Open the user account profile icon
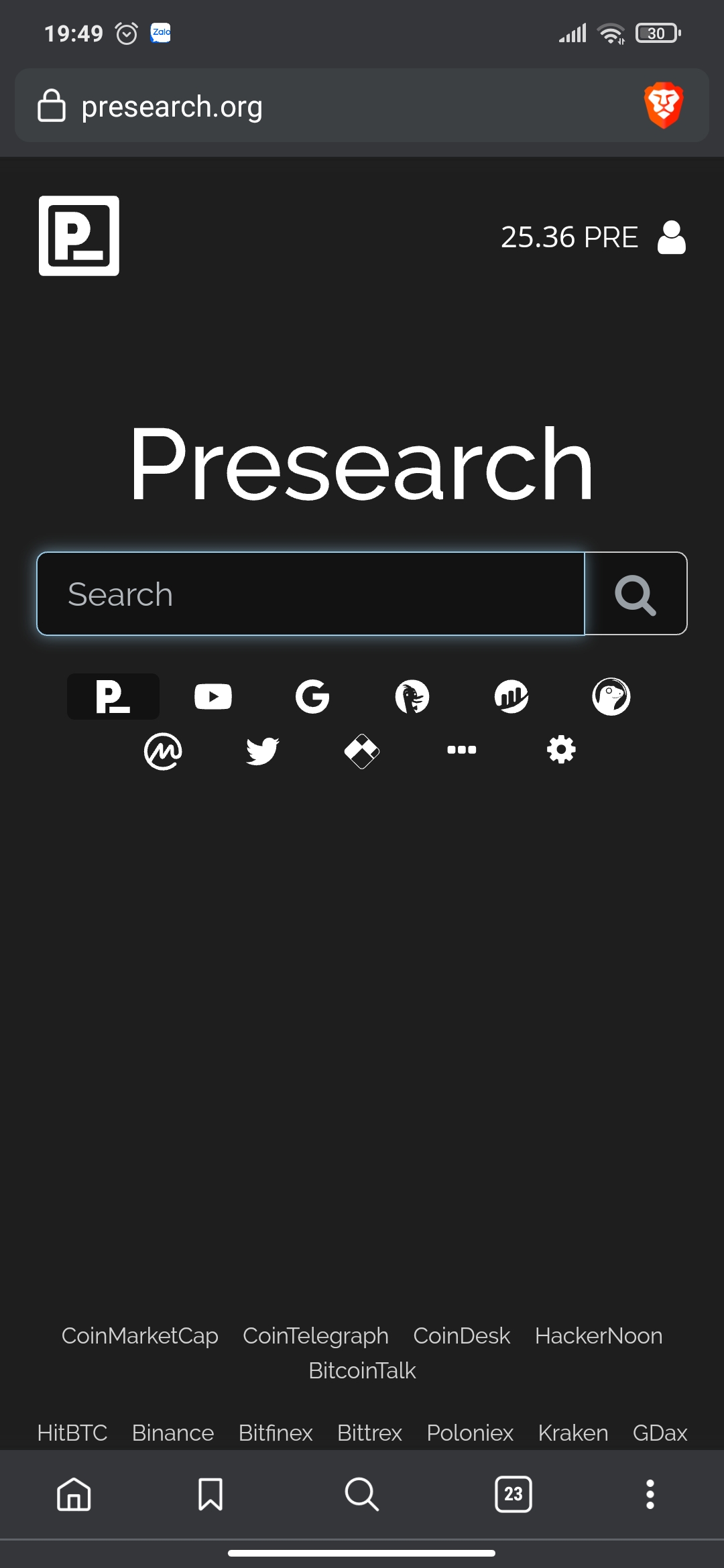This screenshot has width=724, height=1568. (x=672, y=237)
